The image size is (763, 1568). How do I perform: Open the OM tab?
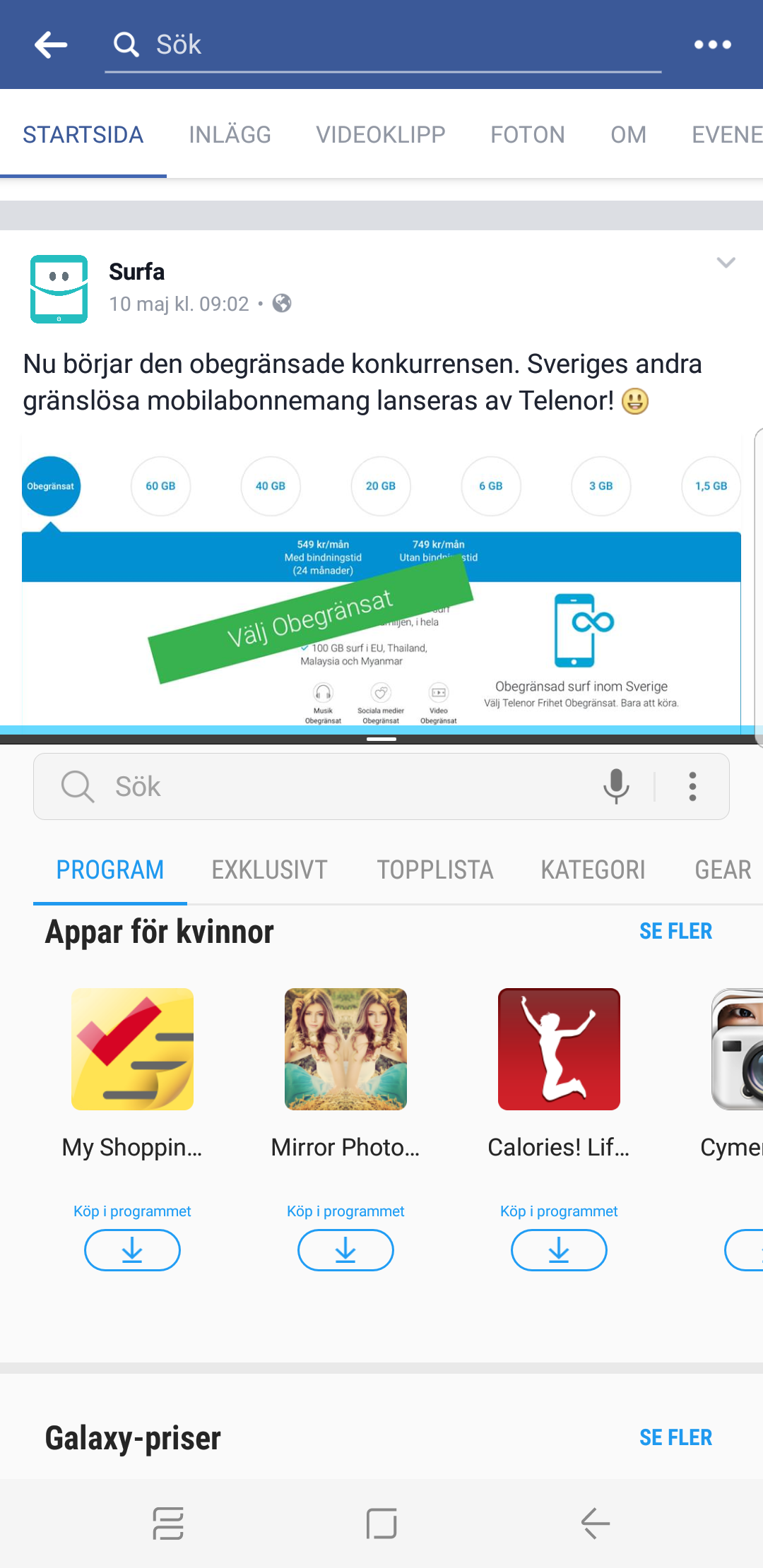coord(628,134)
